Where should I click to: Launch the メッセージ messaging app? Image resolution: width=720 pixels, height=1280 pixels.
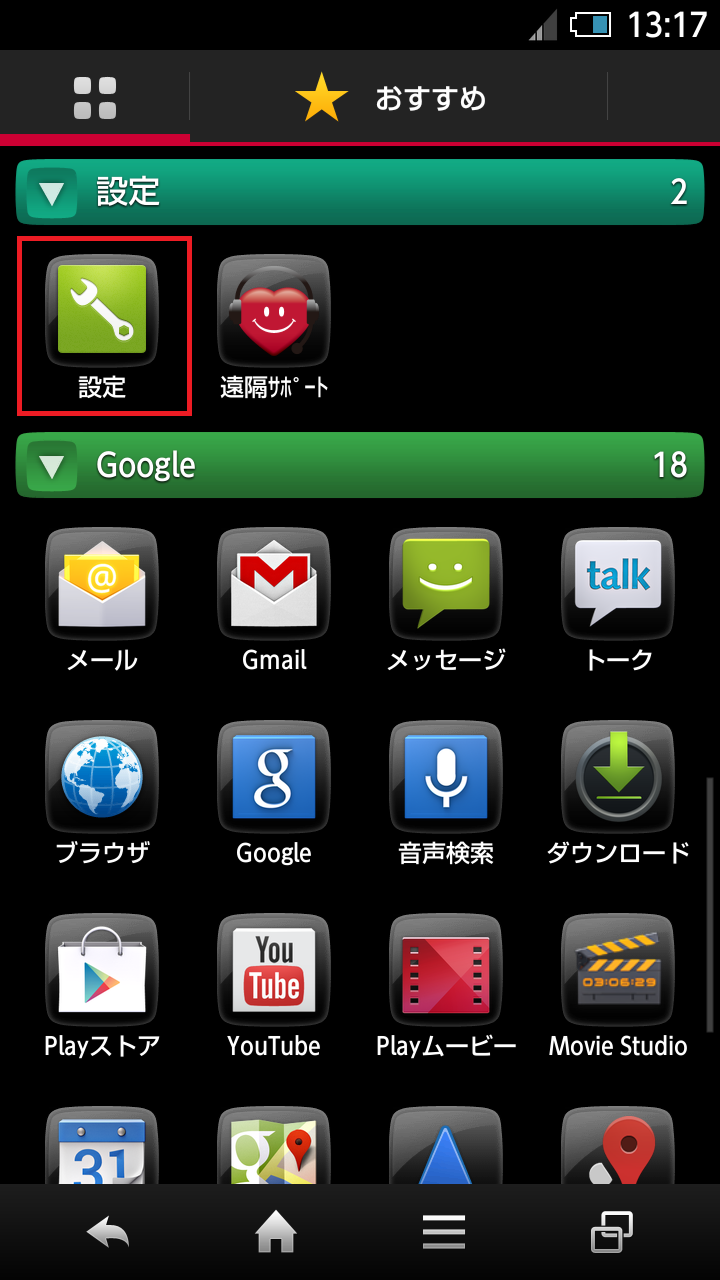pos(445,585)
